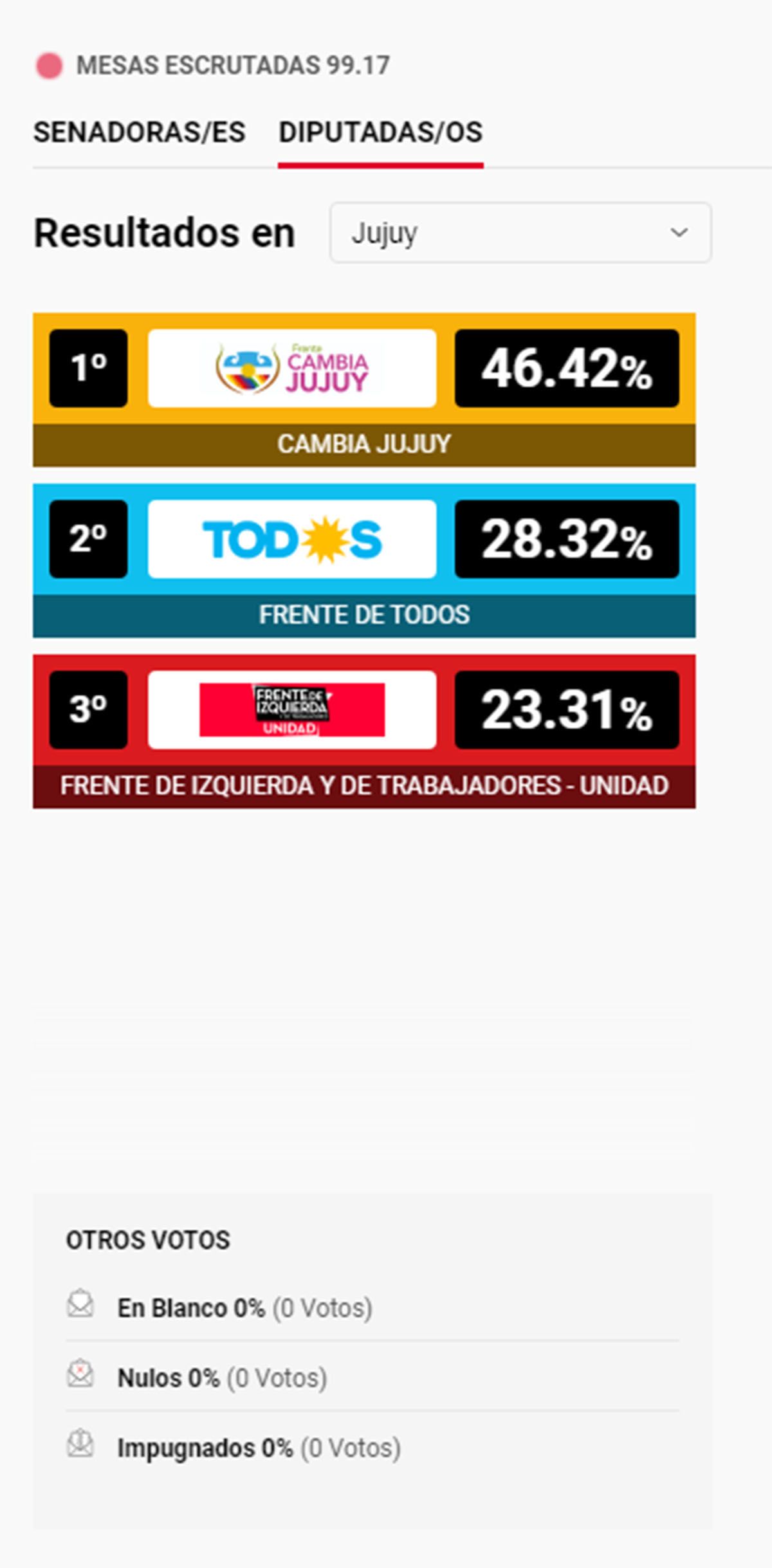Select the DIPUTADAS/OS tab
The width and height of the screenshot is (772, 1568).
tap(380, 132)
